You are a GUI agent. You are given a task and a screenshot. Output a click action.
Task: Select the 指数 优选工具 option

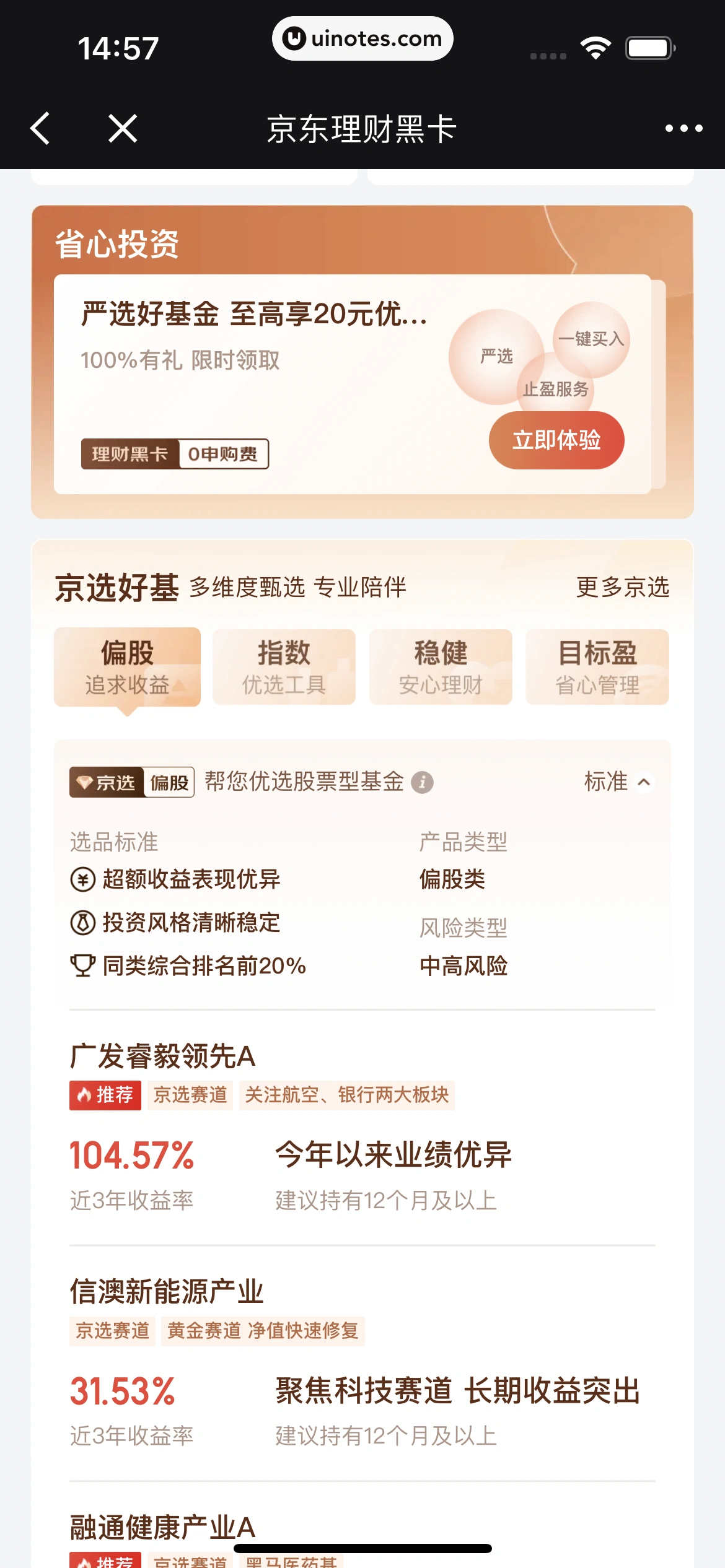pyautogui.click(x=284, y=667)
